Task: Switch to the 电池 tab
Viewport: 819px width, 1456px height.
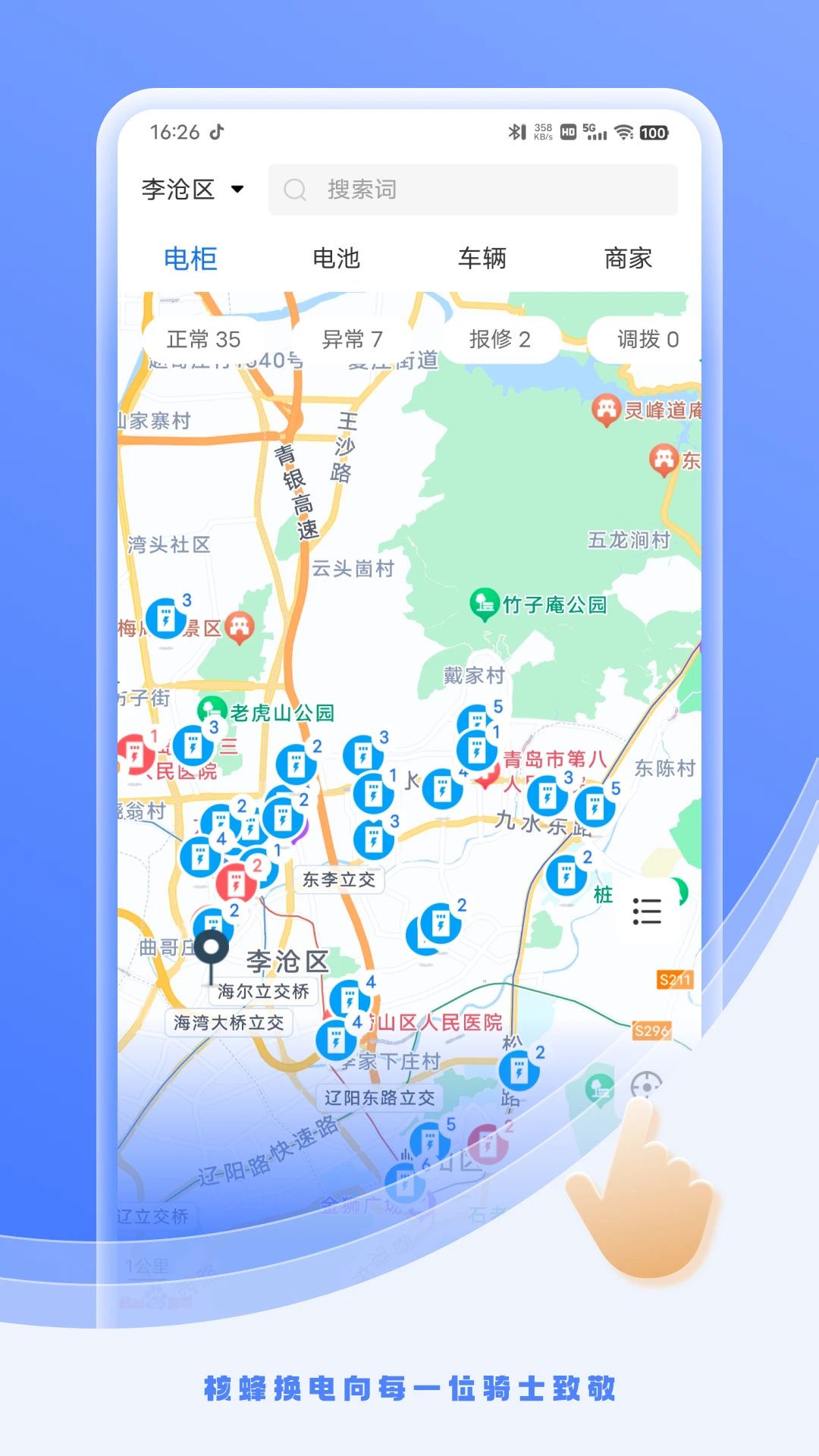Action: [337, 259]
